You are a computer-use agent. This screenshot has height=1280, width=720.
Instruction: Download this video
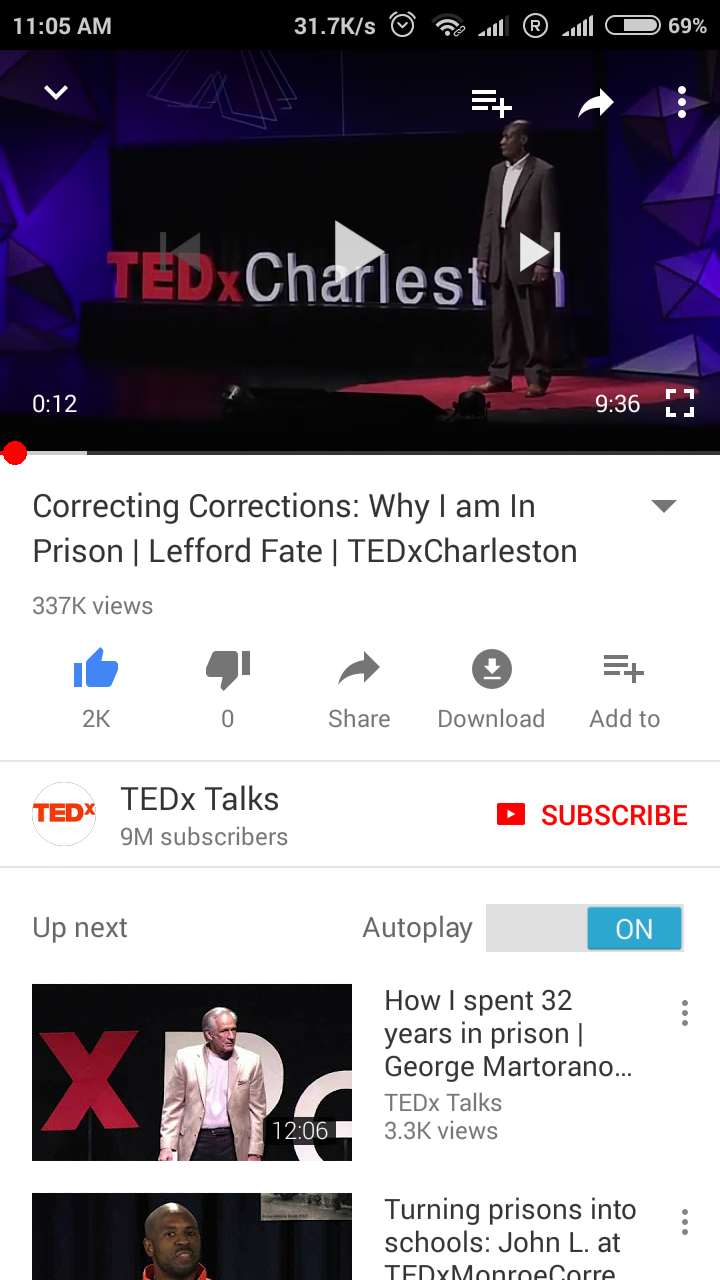[491, 688]
